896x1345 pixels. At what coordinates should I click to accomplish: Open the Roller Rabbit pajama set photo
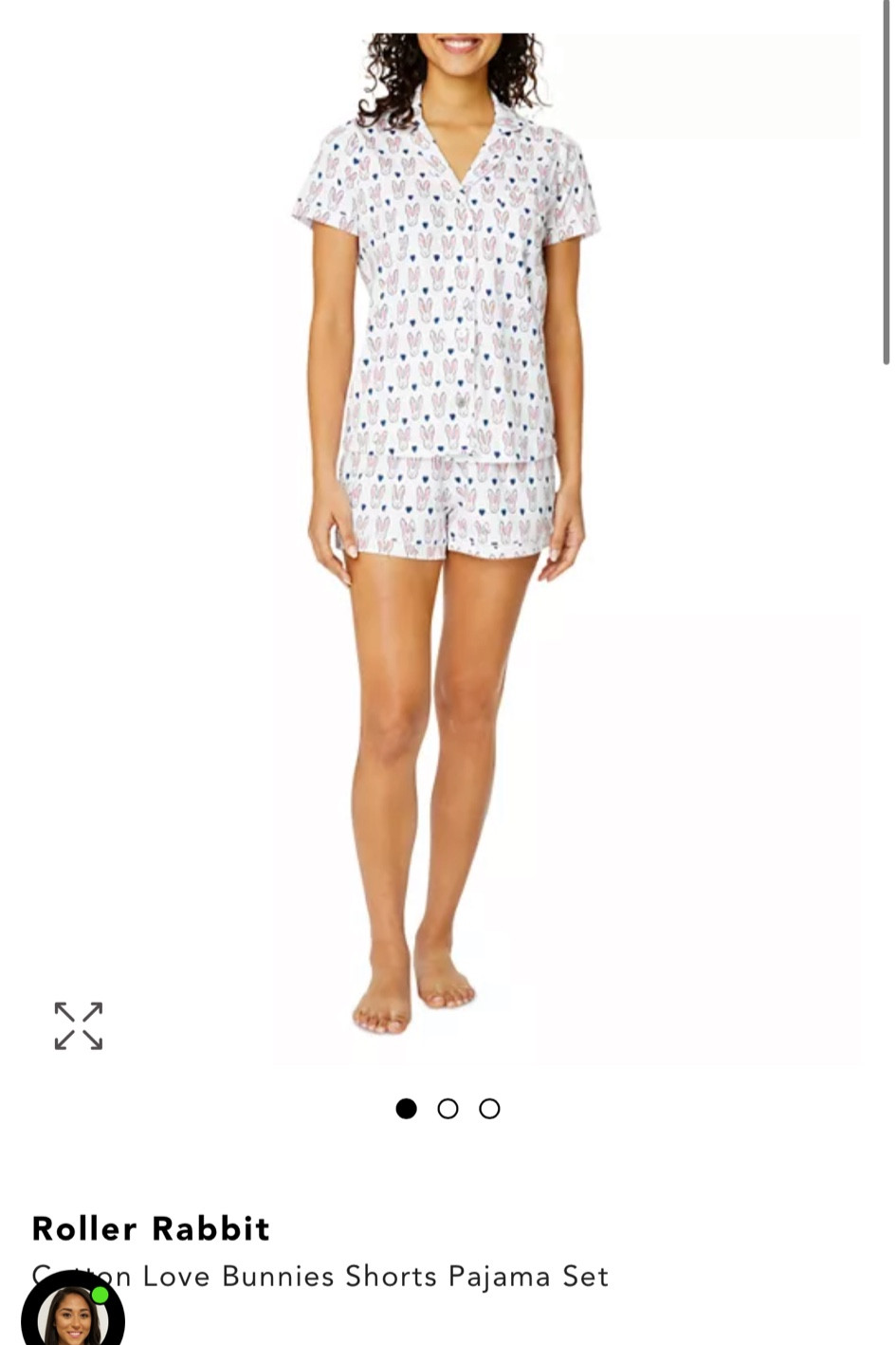pos(447,531)
